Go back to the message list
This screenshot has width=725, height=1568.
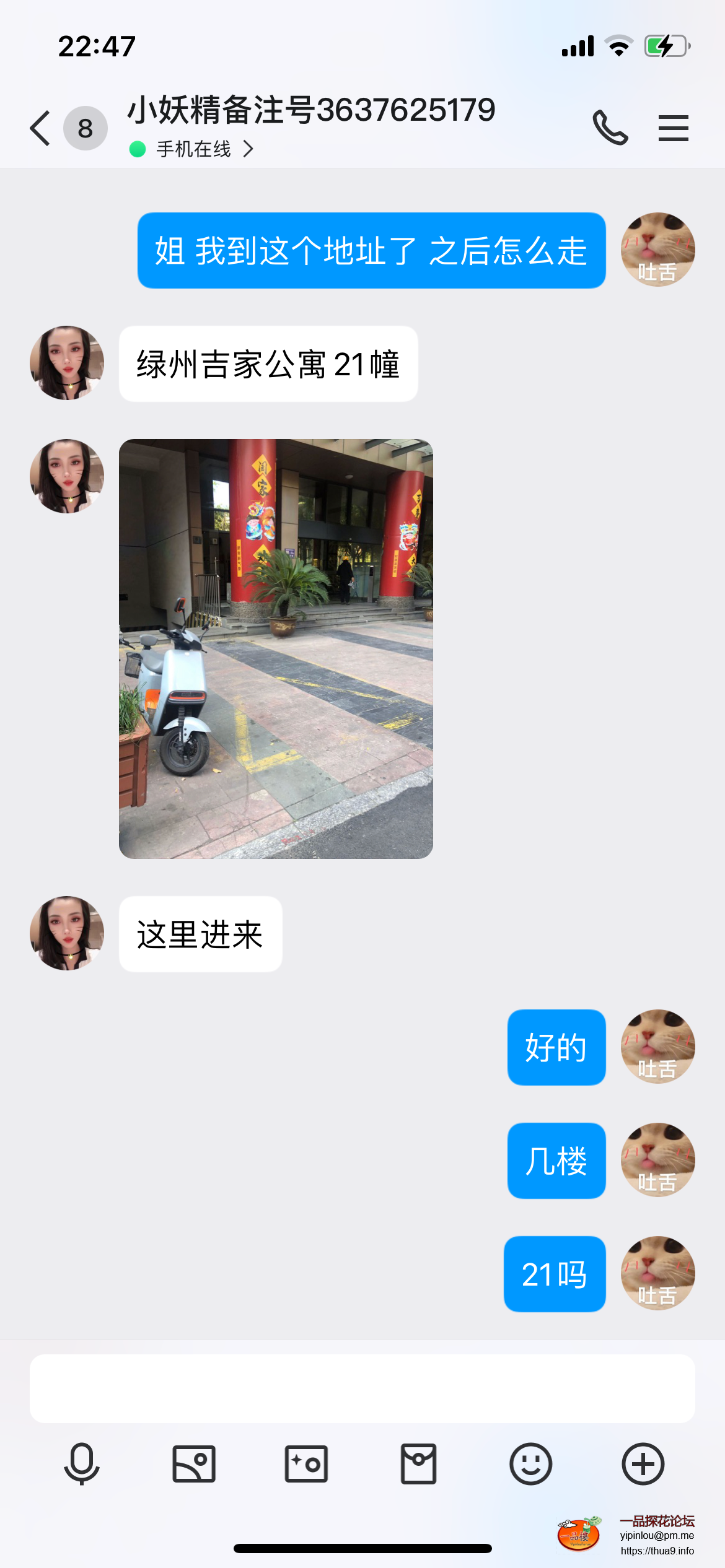click(x=41, y=128)
